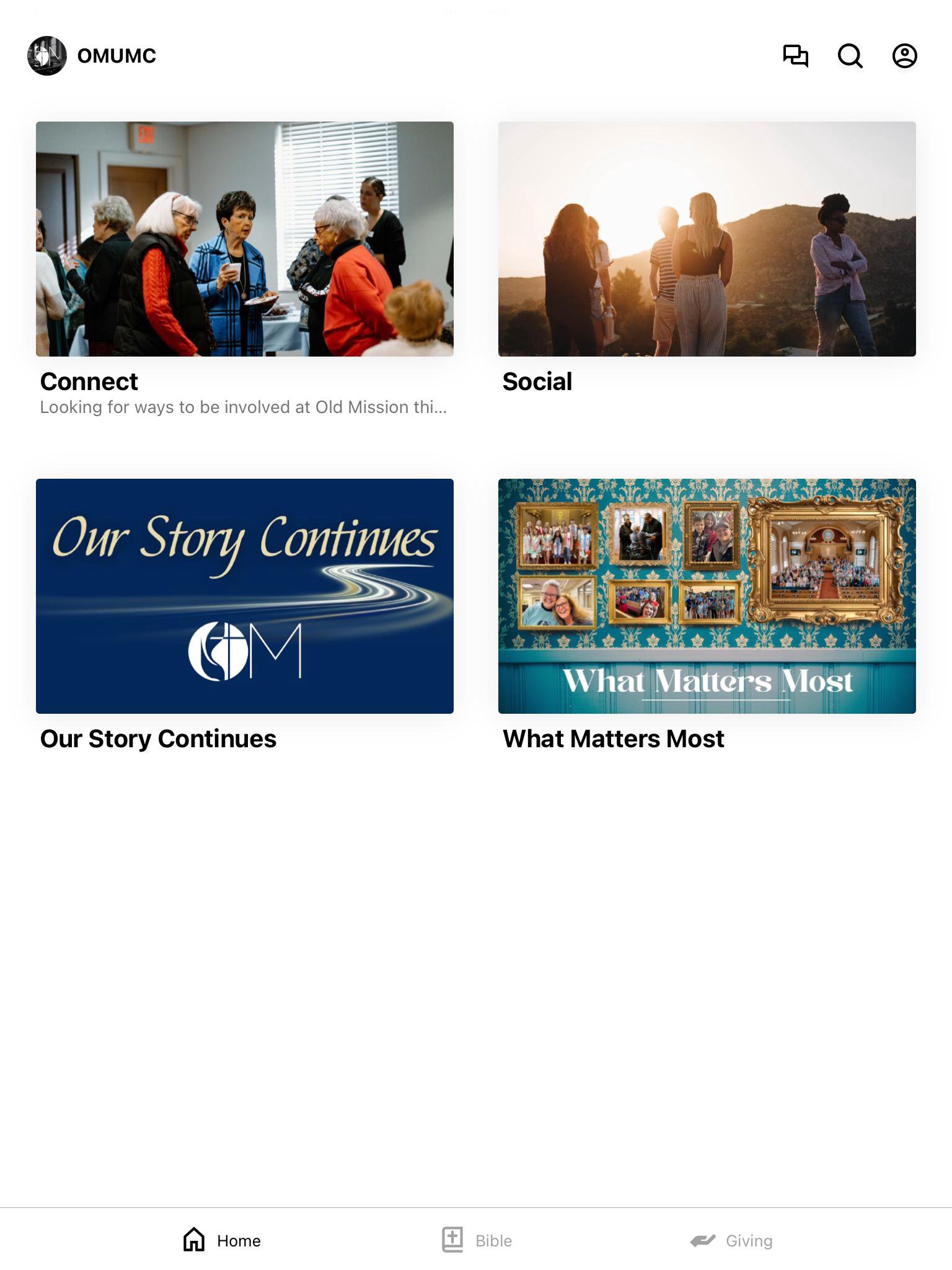Open search
The height and width of the screenshot is (1270, 952).
point(850,56)
